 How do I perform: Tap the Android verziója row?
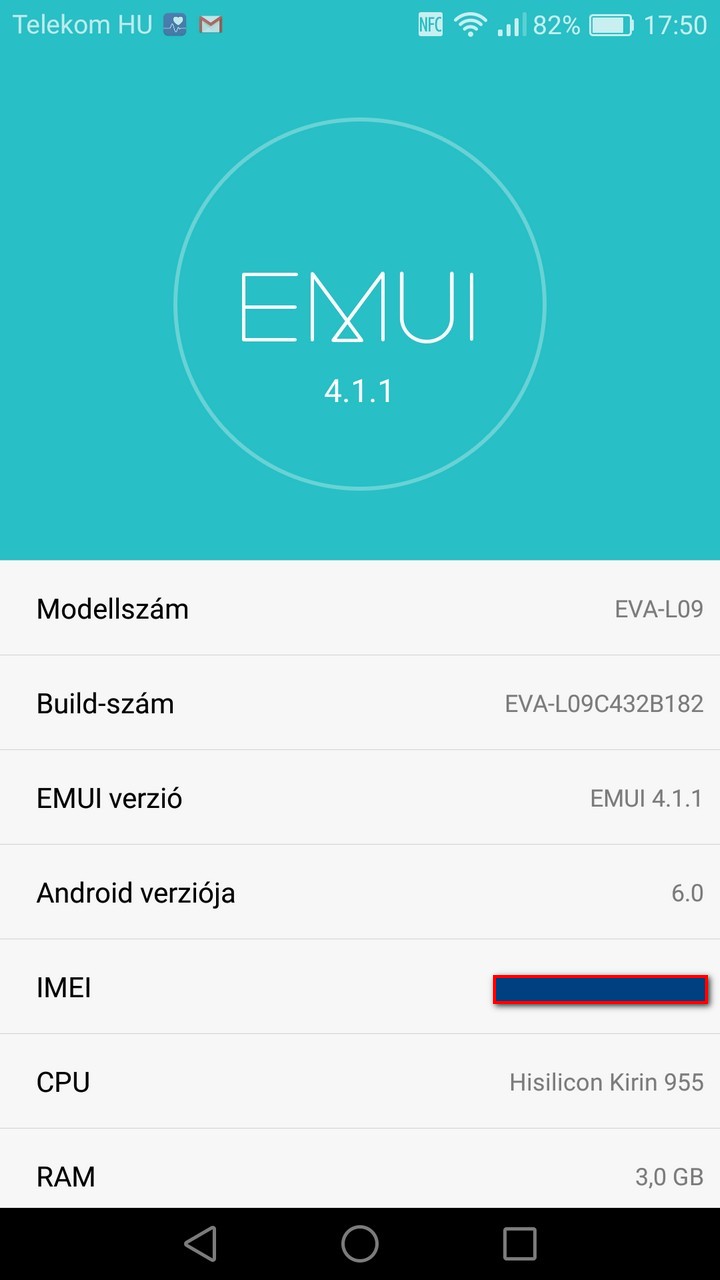360,892
